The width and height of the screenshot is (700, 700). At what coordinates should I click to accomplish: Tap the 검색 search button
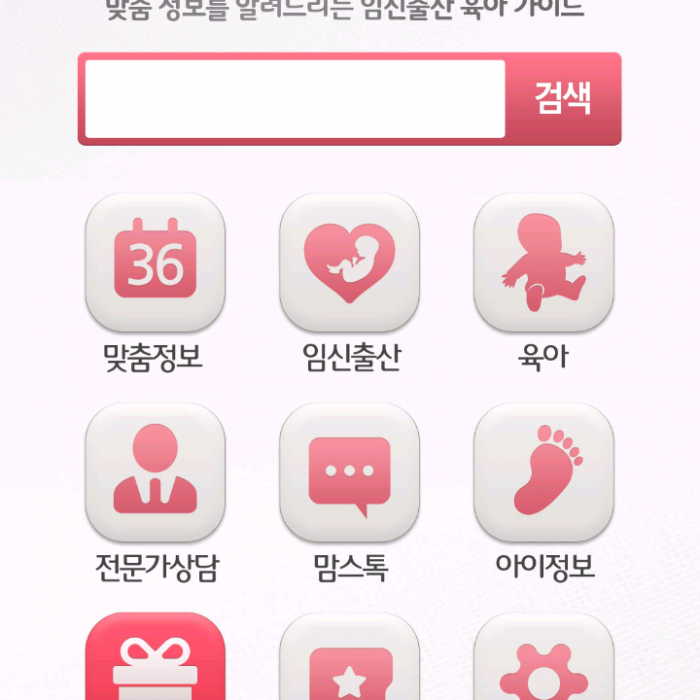coord(563,99)
